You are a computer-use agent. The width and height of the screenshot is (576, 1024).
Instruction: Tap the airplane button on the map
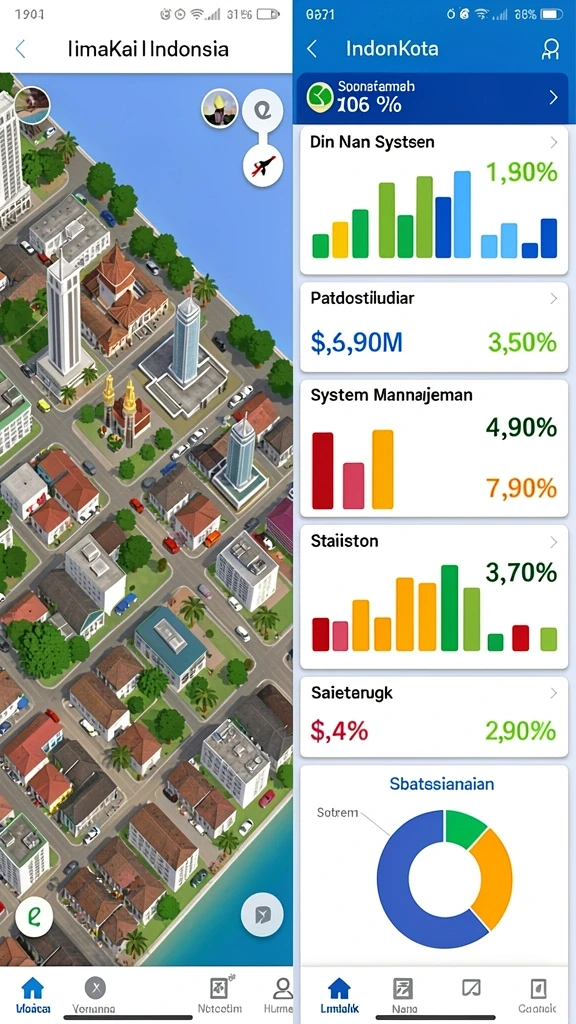(263, 166)
